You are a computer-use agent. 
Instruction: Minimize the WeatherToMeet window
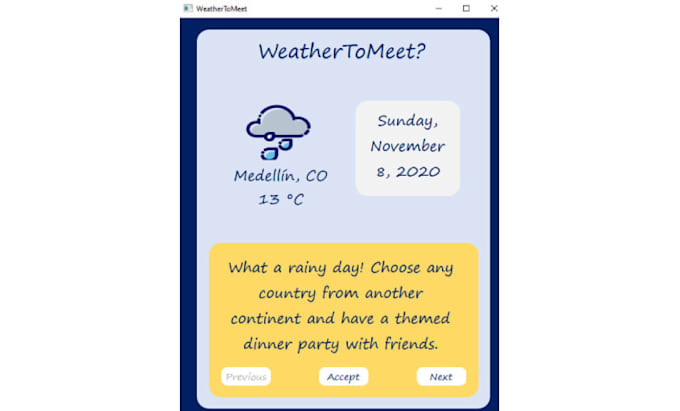[438, 8]
